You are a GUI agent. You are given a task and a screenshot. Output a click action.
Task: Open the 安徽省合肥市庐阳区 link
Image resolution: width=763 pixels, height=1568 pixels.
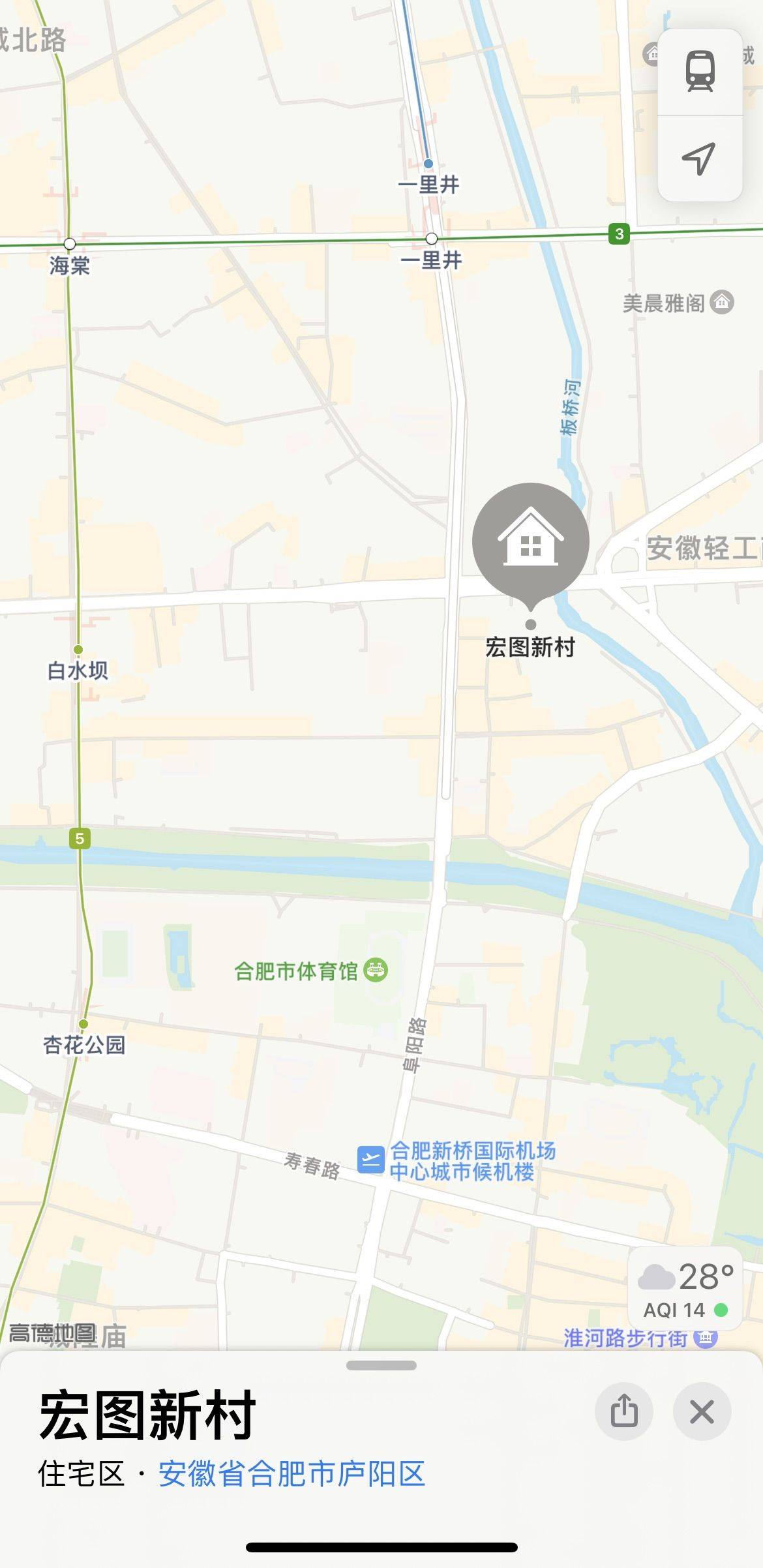pyautogui.click(x=292, y=1475)
